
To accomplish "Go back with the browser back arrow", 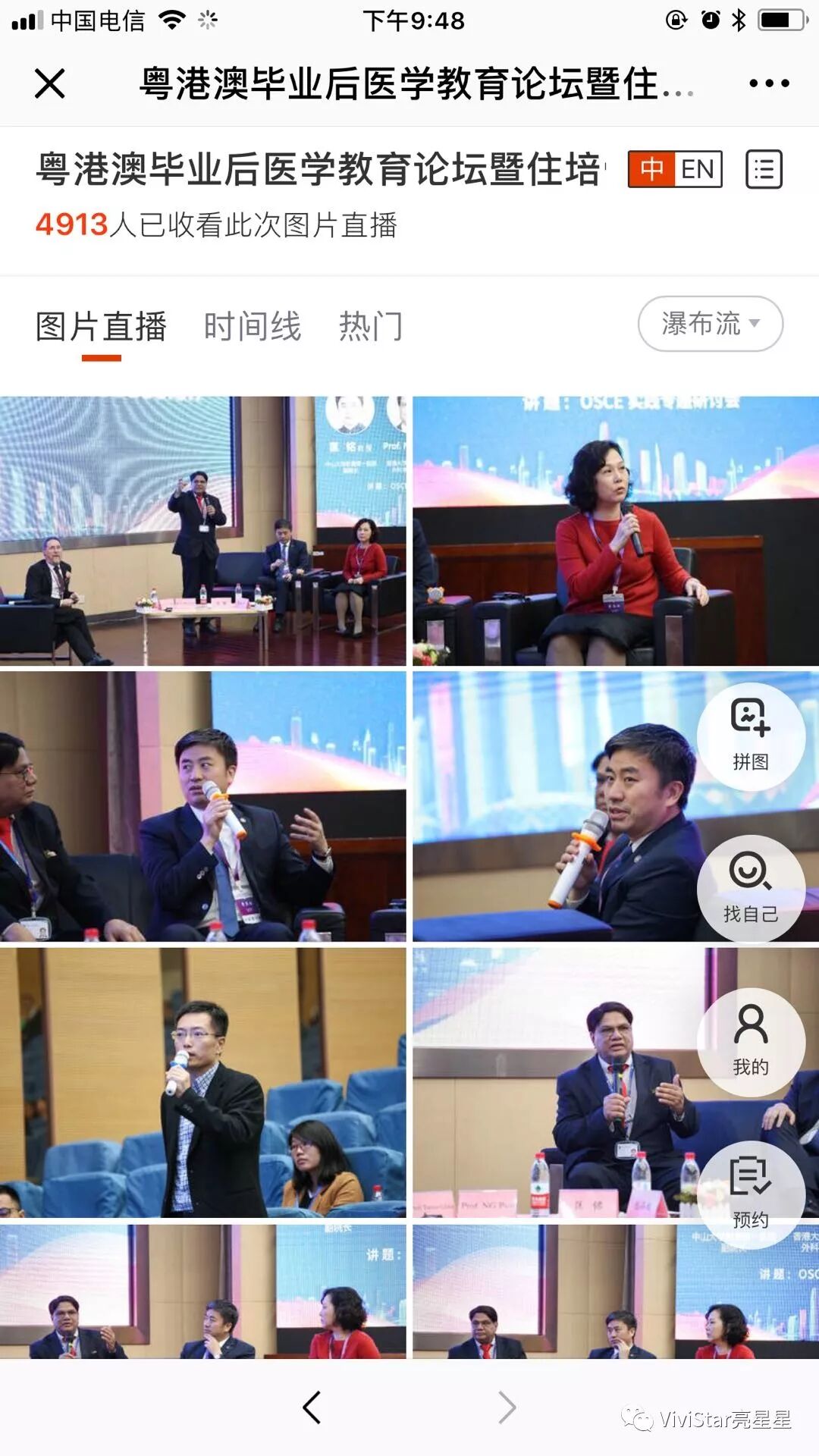I will point(312,1407).
